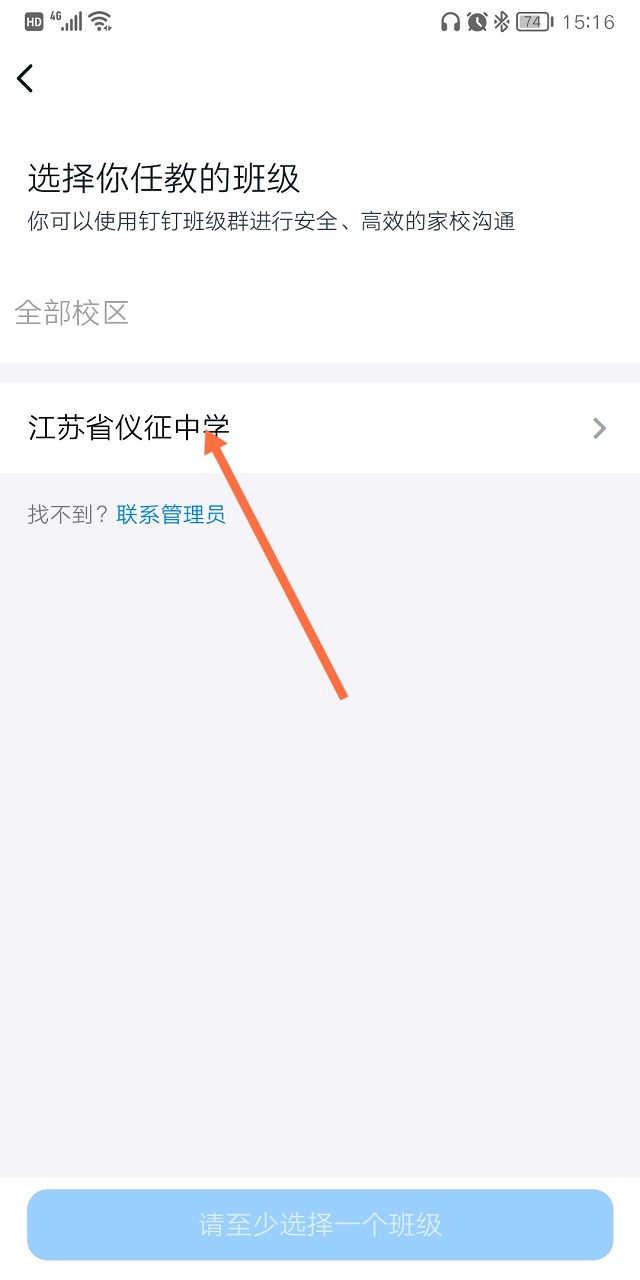Open the 全部校区 campus filter
The image size is (640, 1280).
pyautogui.click(x=72, y=313)
